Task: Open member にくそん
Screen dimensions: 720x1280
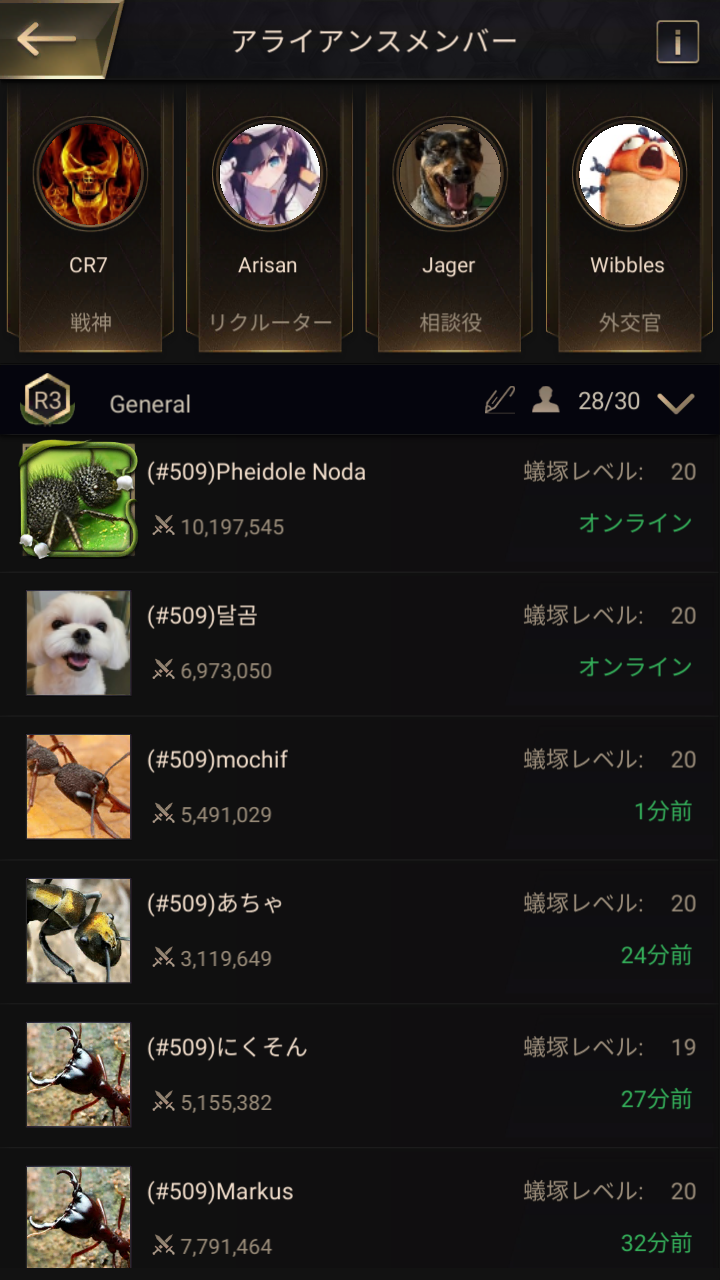Action: point(360,1076)
